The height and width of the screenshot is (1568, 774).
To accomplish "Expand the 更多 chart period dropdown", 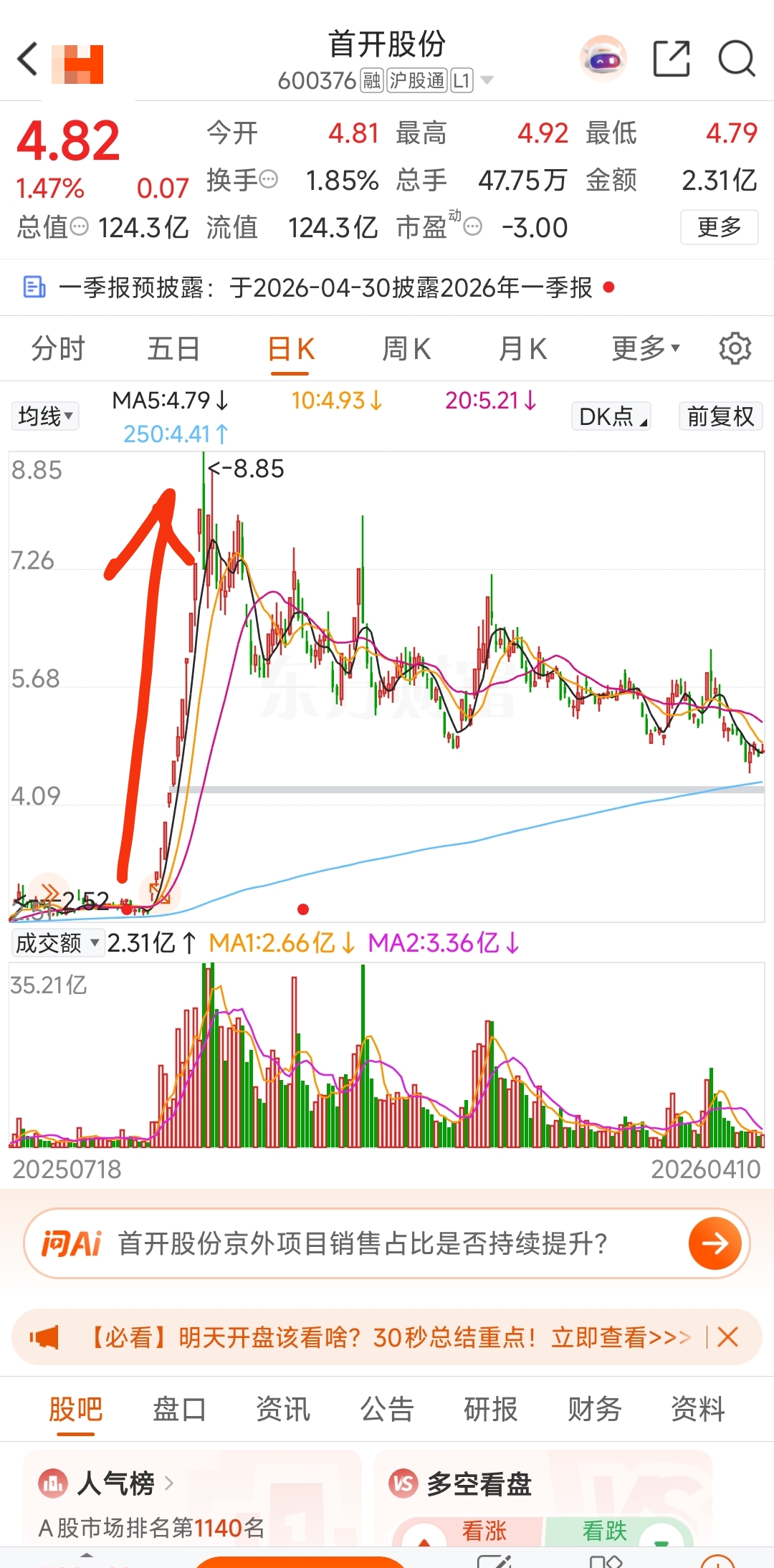I will click(645, 349).
